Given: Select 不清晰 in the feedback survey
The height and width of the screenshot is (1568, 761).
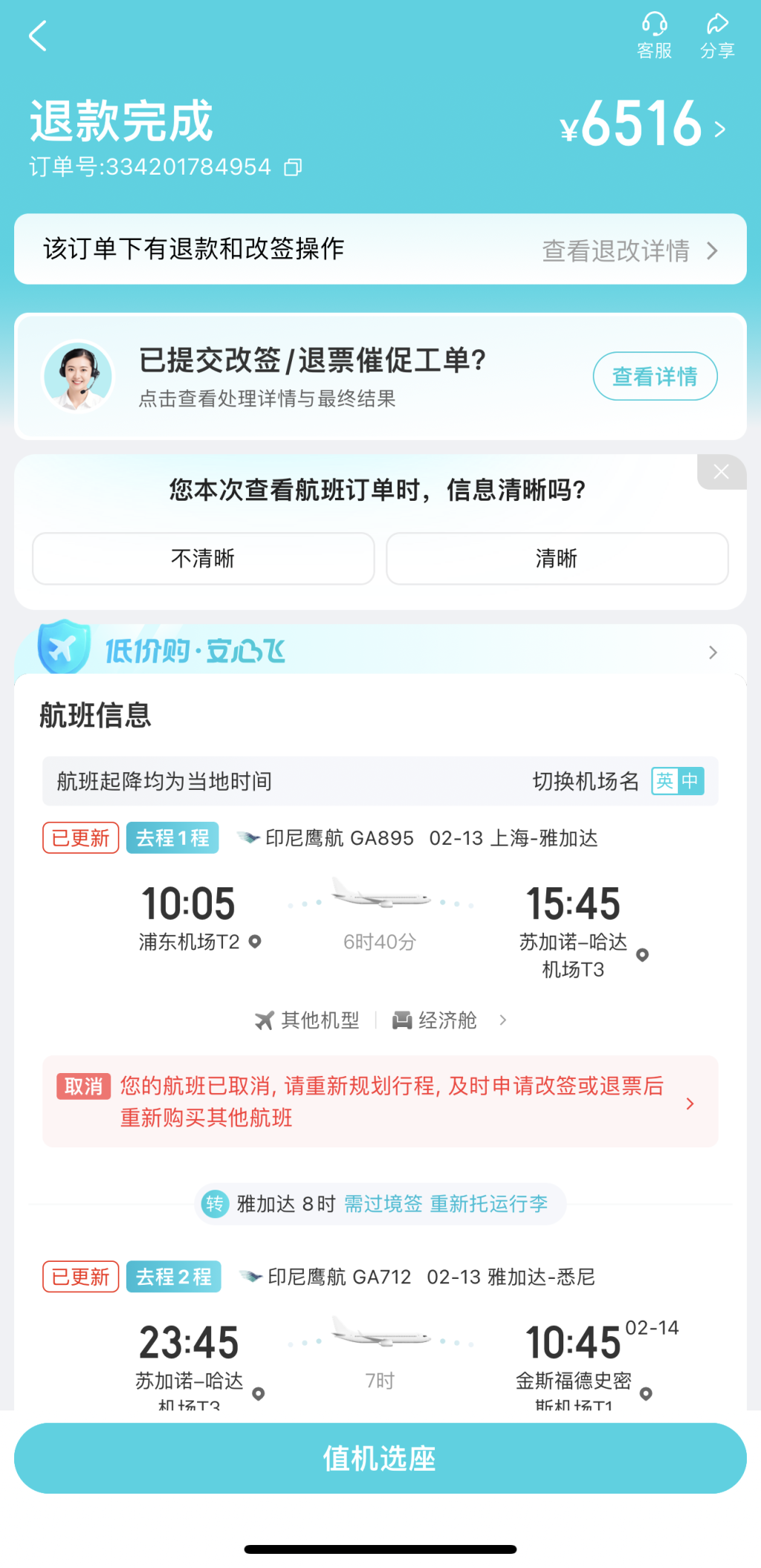Looking at the screenshot, I should [203, 558].
